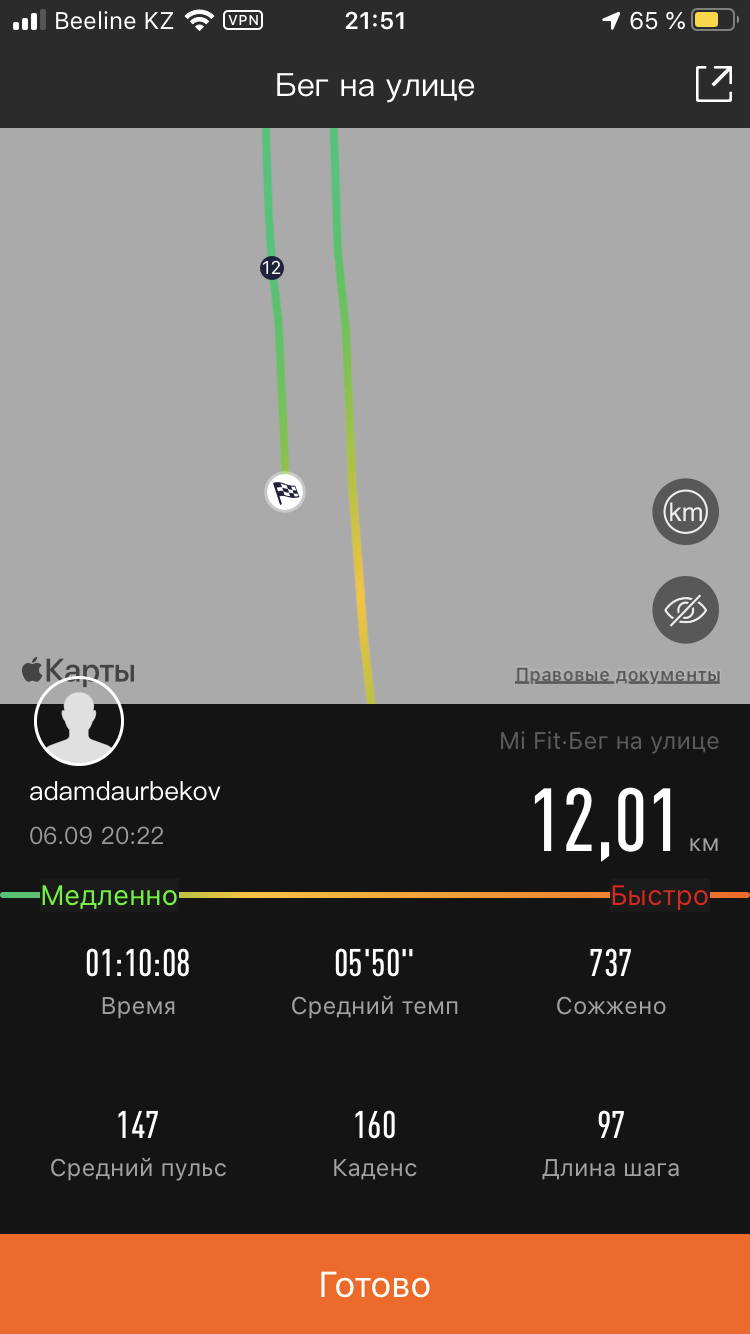The image size is (750, 1334).
Task: Toggle kilometer markers on the map
Action: pyautogui.click(x=685, y=512)
